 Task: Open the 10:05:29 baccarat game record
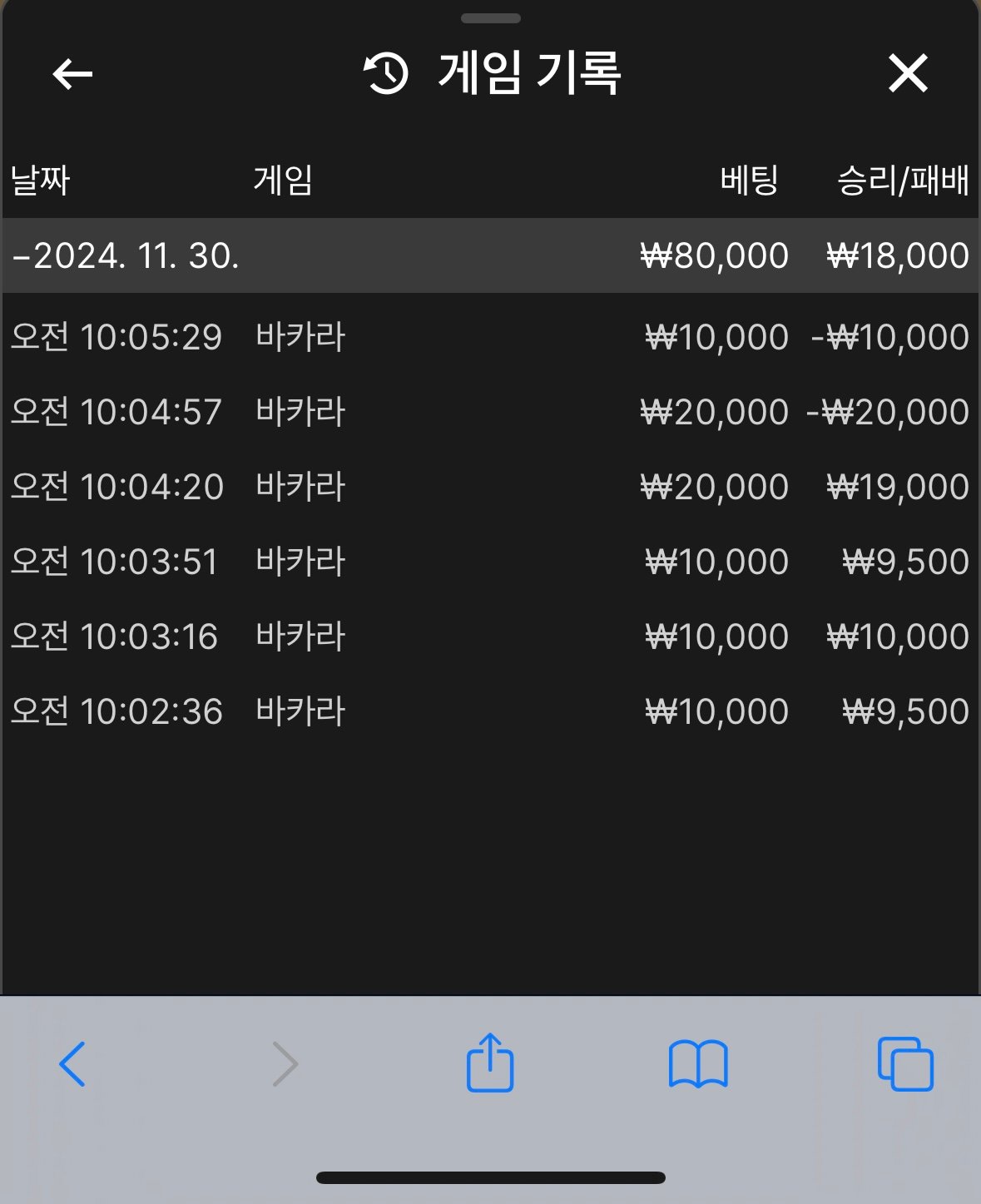[489, 337]
